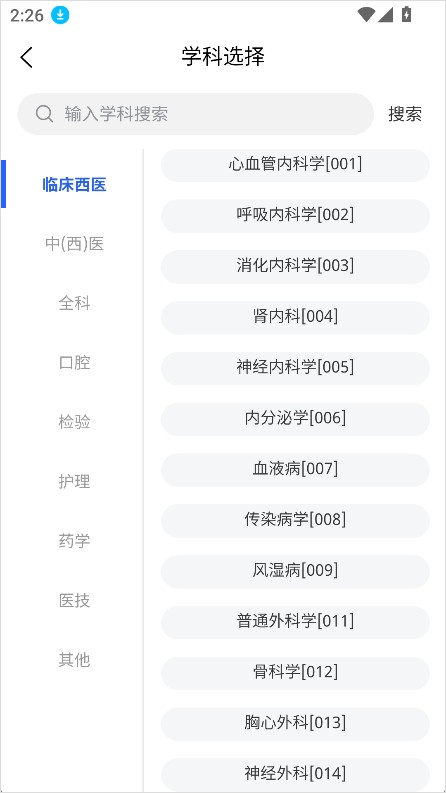Switch to the 护理 category
The image size is (446, 793).
(x=75, y=481)
